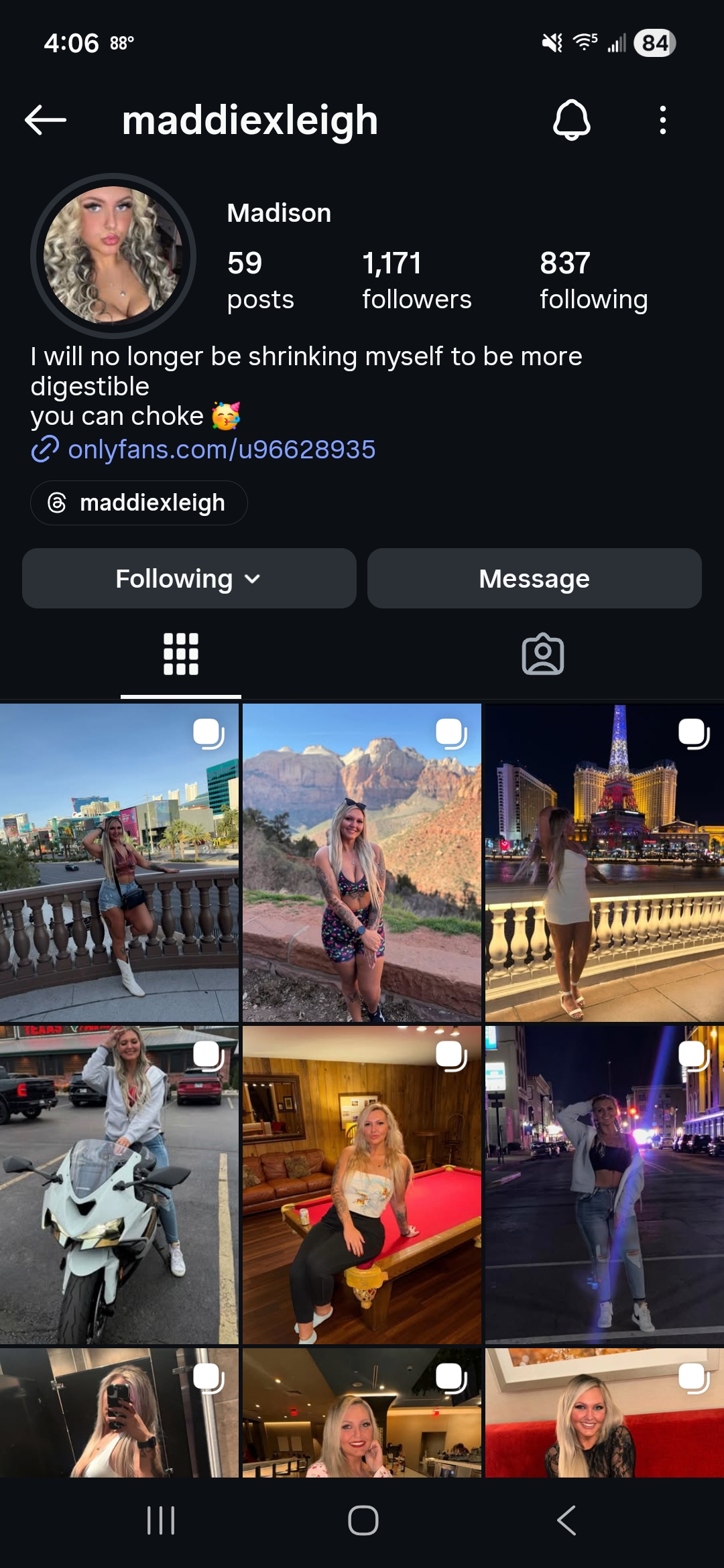Expand the Following dropdown button
Screen dimensions: 724x1568
[x=189, y=578]
